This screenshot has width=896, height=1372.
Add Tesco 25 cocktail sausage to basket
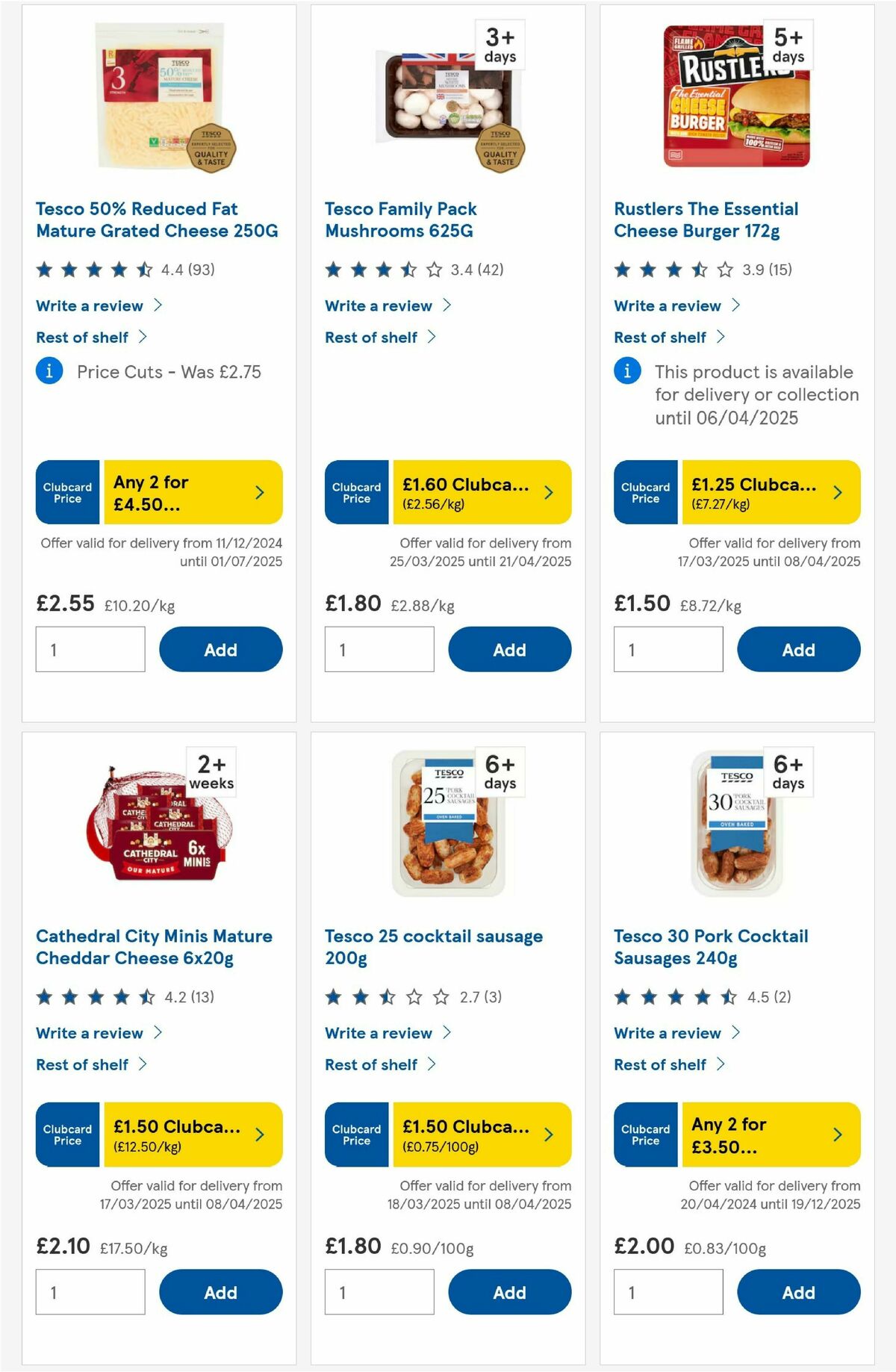(509, 1291)
